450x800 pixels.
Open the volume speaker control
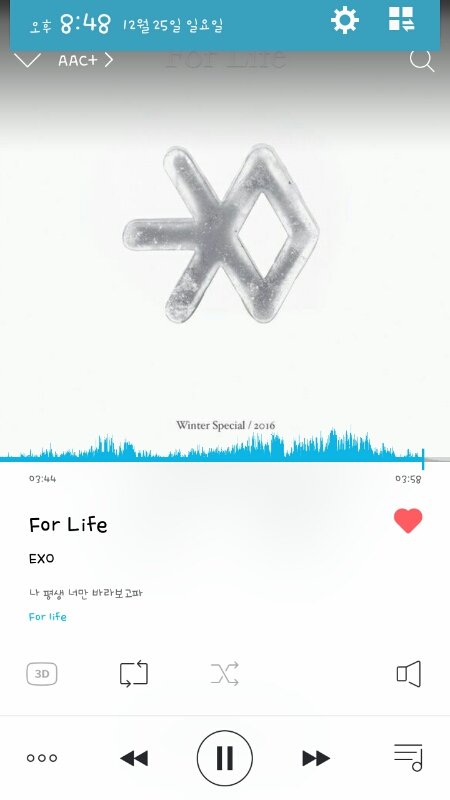(409, 674)
